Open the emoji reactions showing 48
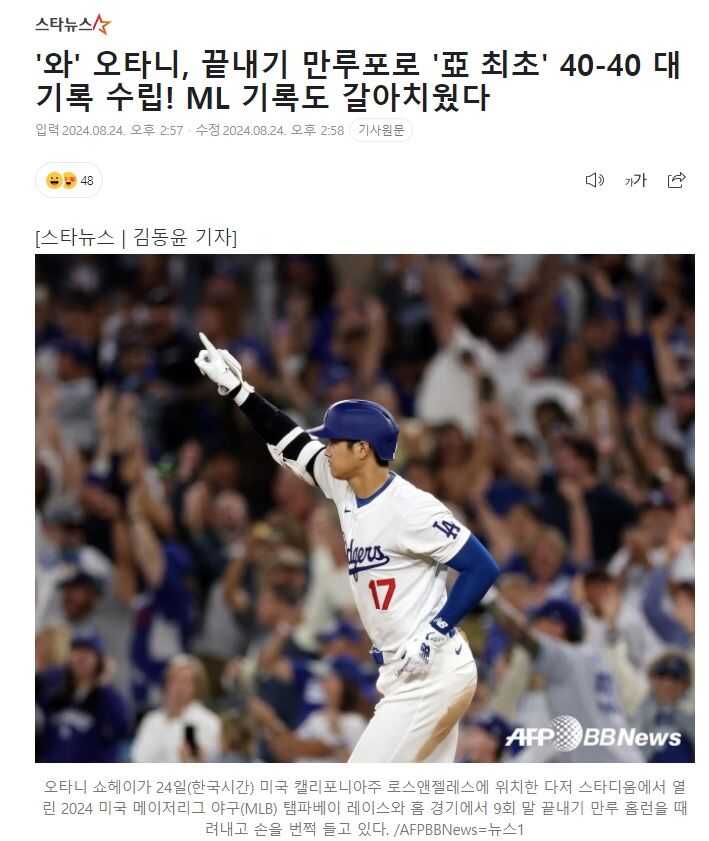Image resolution: width=709 pixels, height=841 pixels. coord(69,180)
